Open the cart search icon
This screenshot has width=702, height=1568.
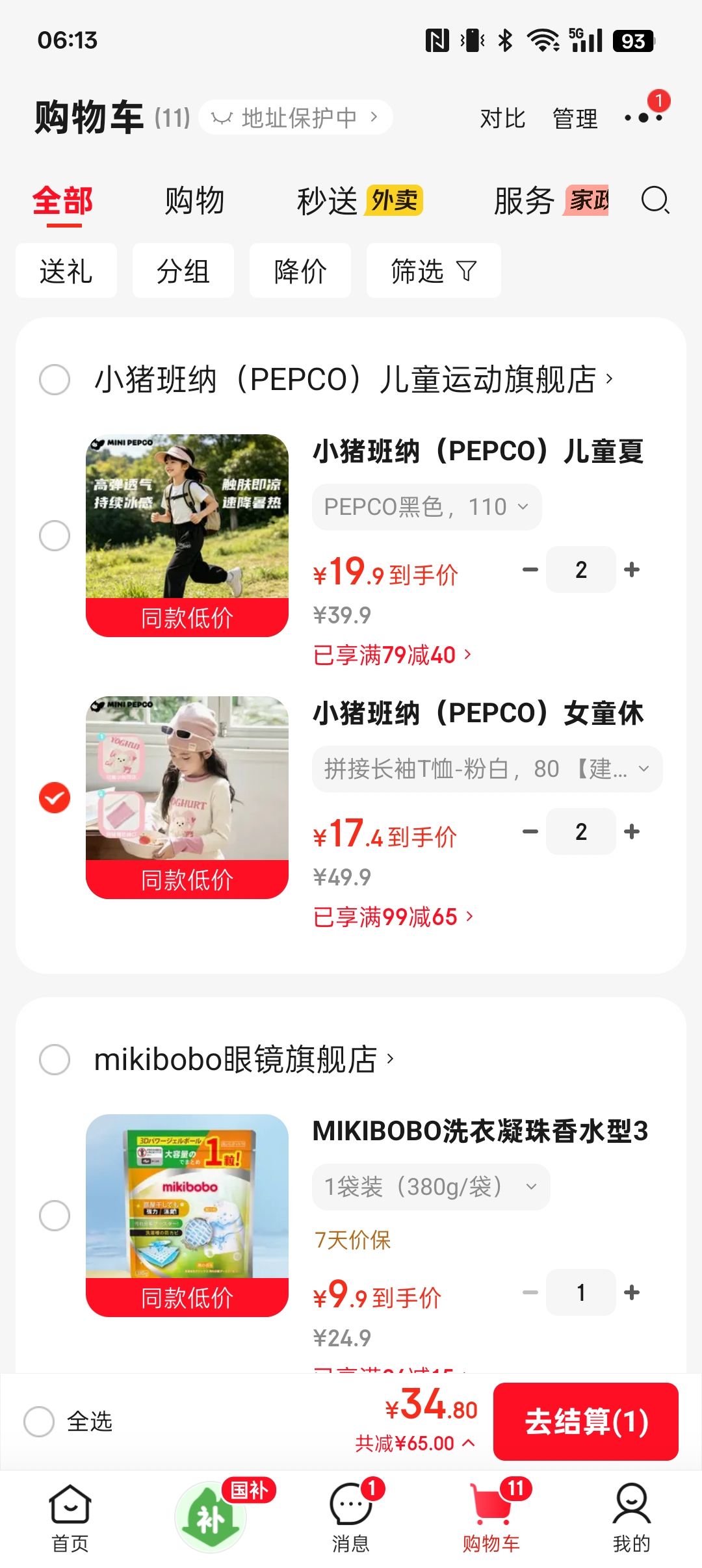point(655,201)
